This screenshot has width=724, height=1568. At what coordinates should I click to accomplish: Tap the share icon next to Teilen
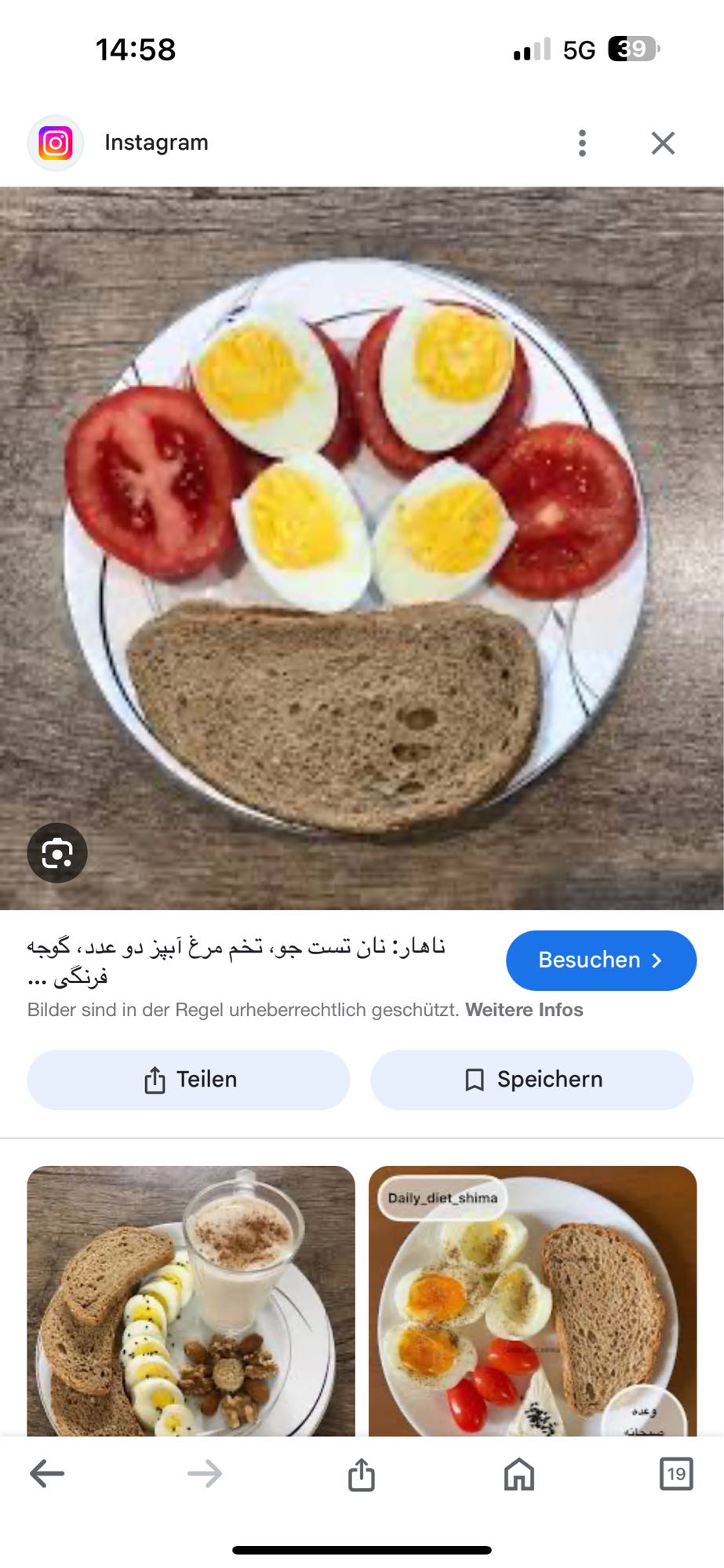pos(155,1079)
